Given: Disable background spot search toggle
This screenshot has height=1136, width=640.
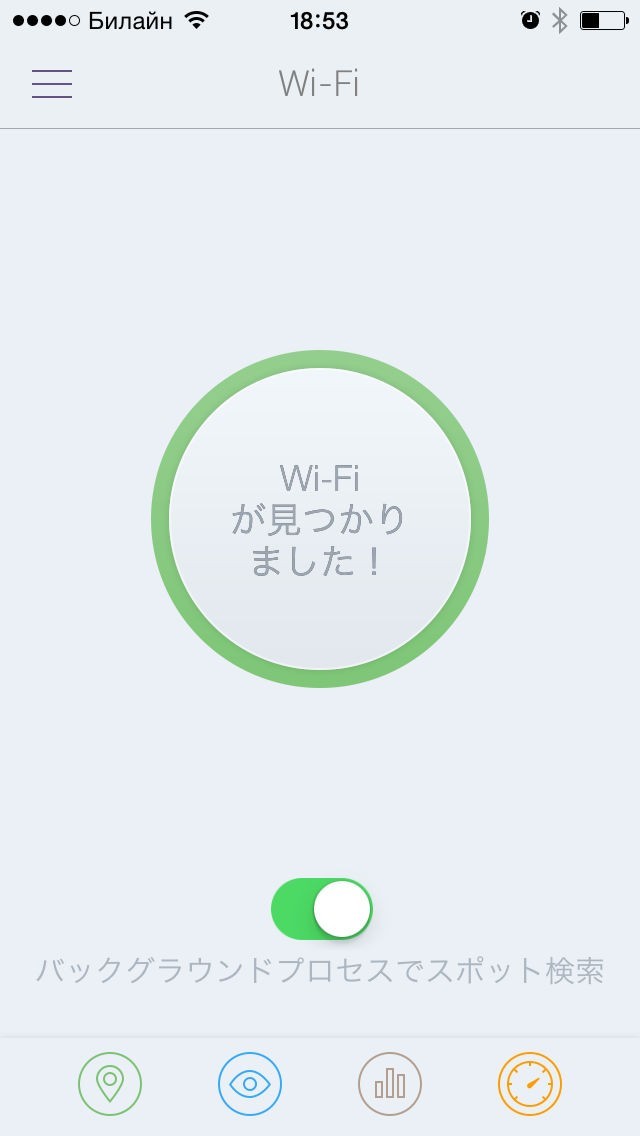Looking at the screenshot, I should 321,909.
